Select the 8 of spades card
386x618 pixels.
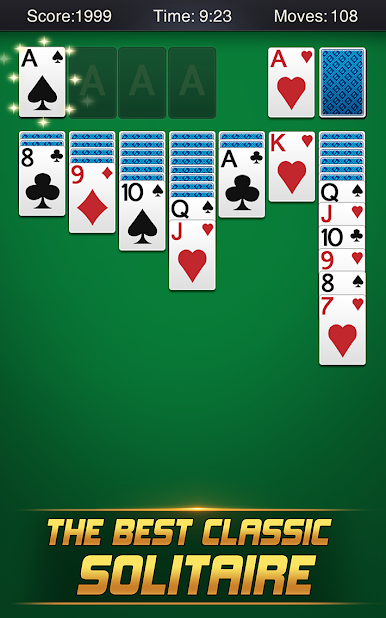pos(343,283)
